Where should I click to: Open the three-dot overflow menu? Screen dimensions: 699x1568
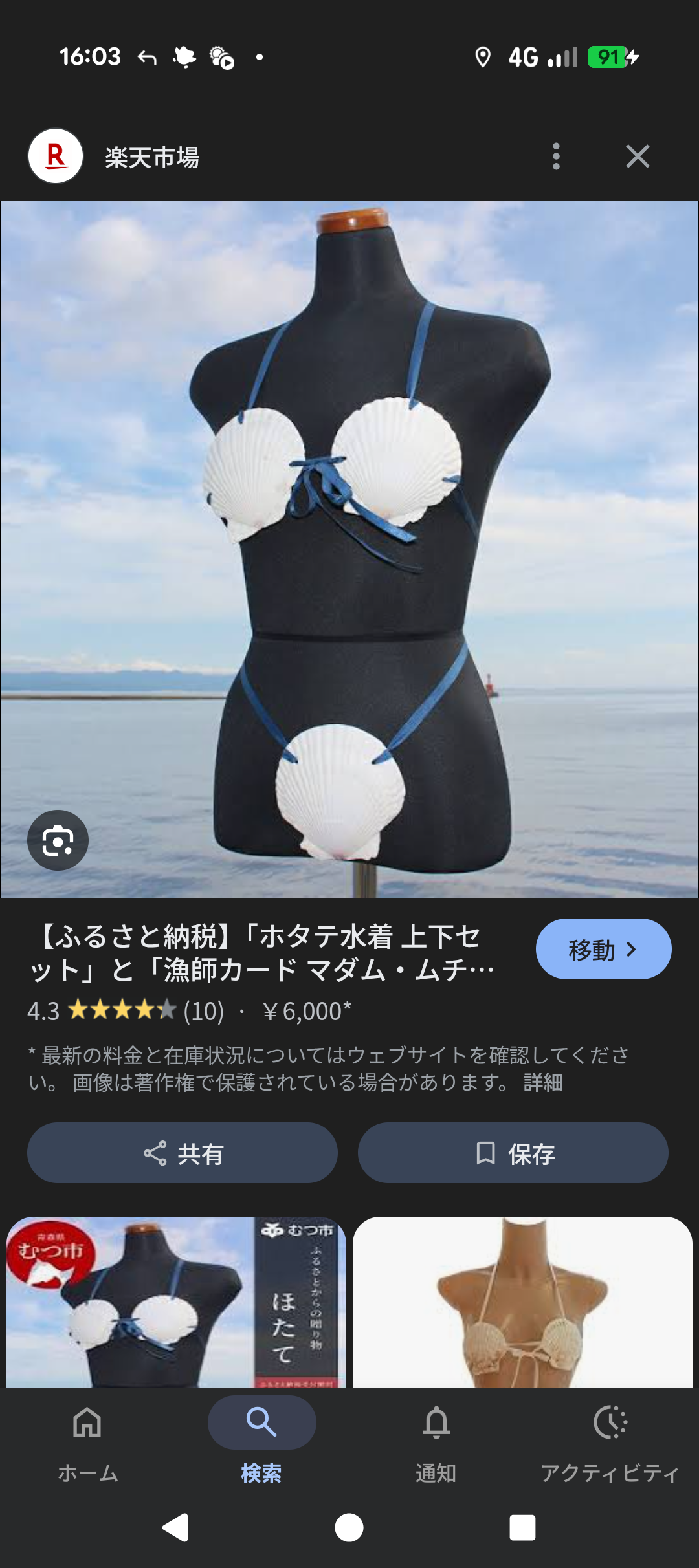coord(556,157)
